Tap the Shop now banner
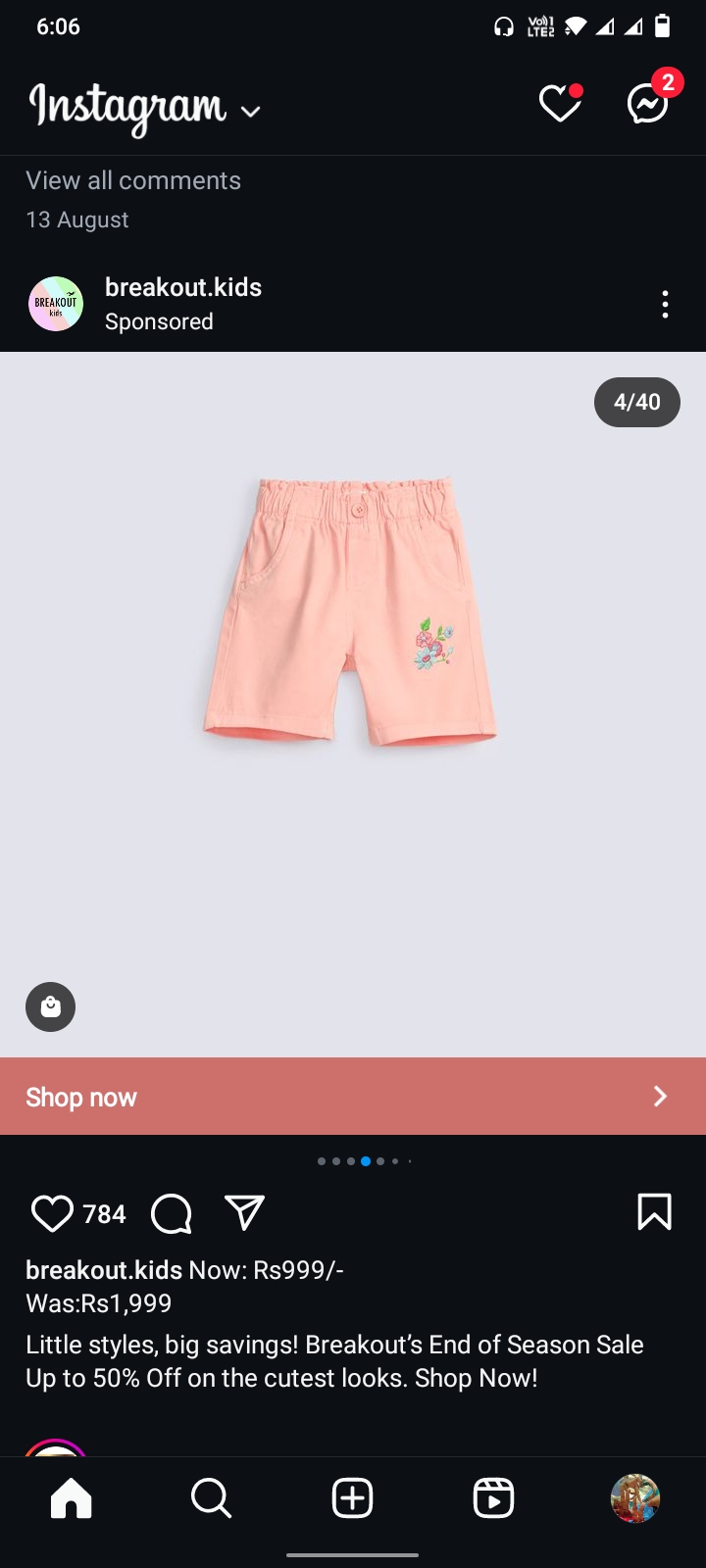Image resolution: width=706 pixels, height=1568 pixels. pos(353,1097)
